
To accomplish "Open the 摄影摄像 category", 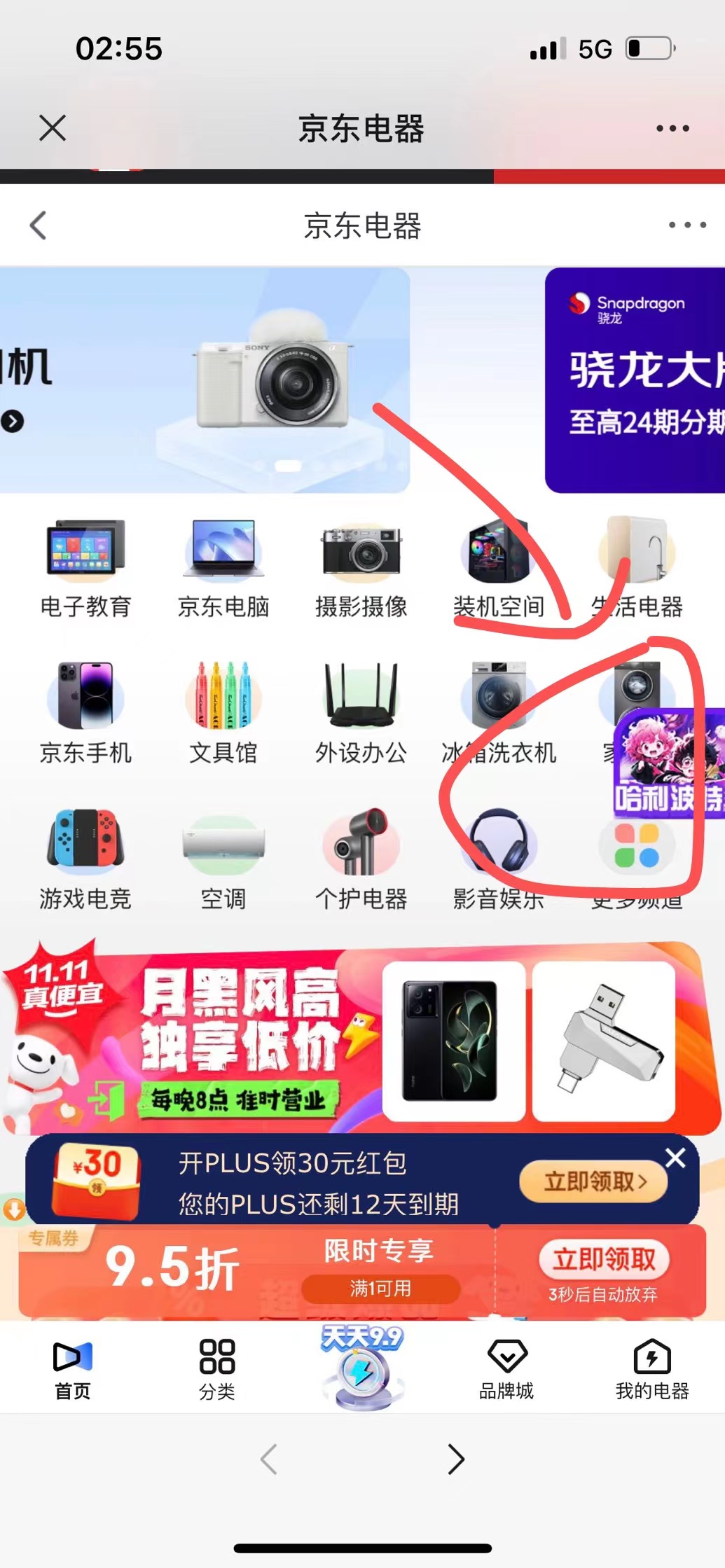I will 361,569.
